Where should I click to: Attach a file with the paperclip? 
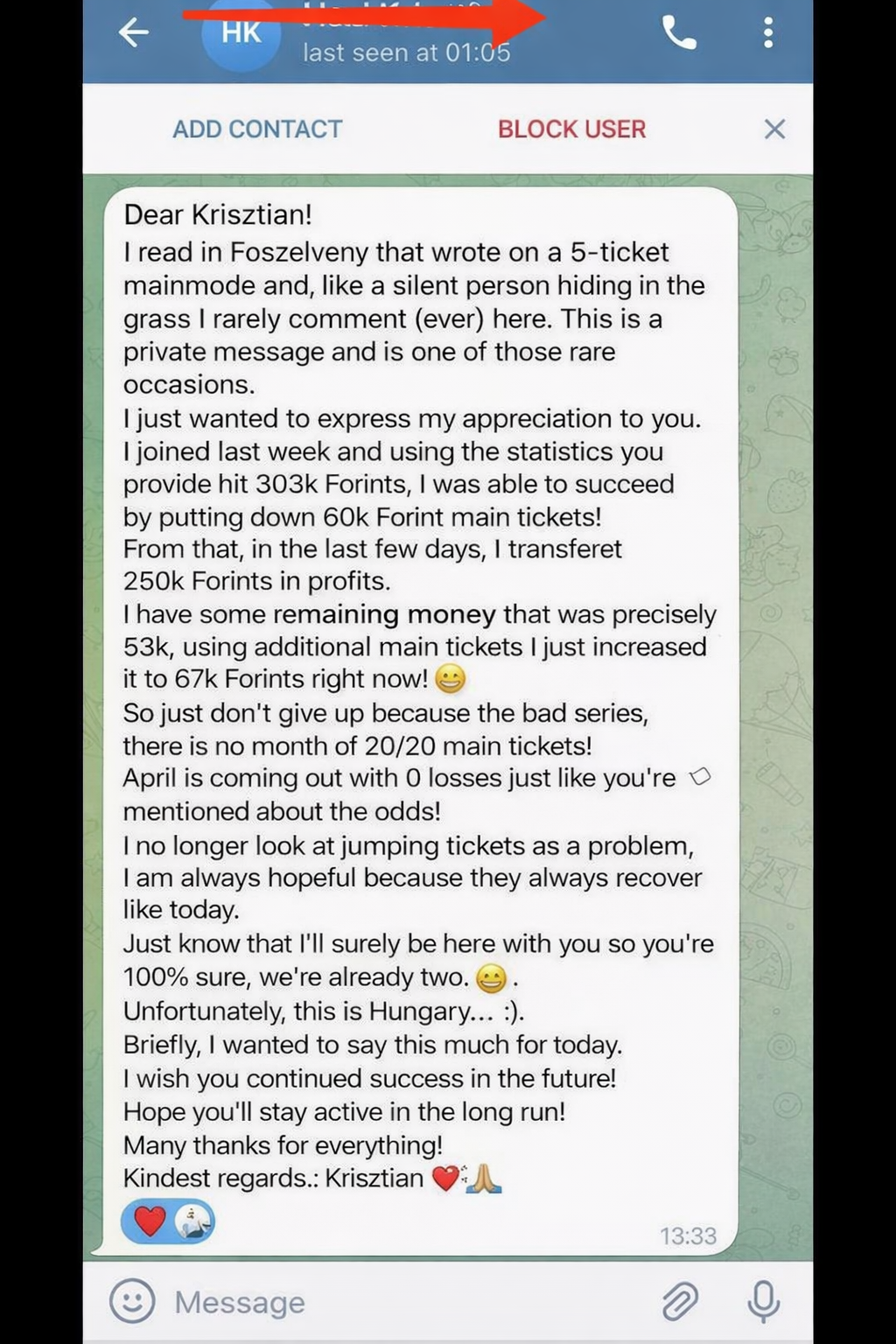click(x=679, y=1302)
